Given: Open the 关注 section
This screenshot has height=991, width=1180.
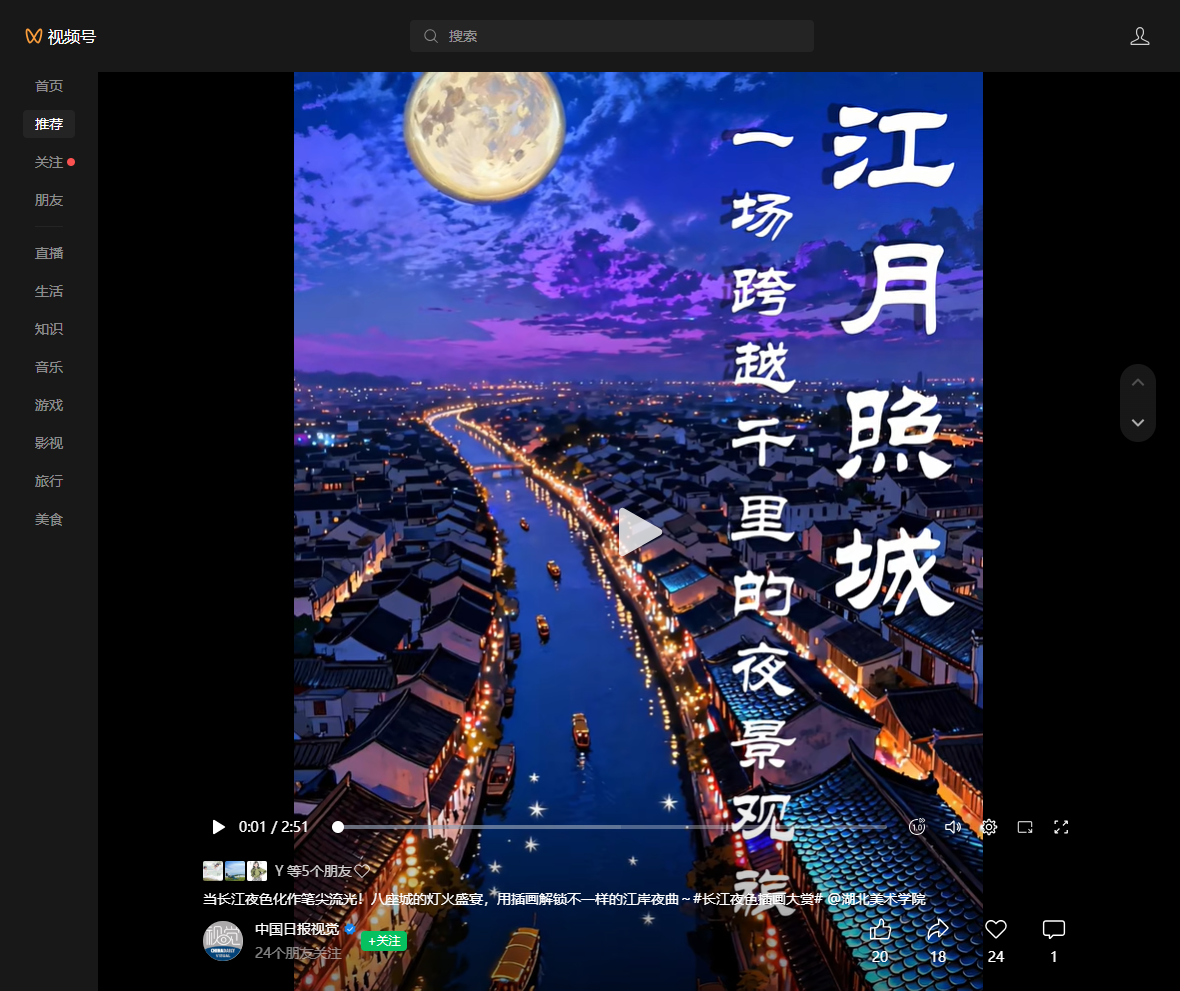Looking at the screenshot, I should coord(49,162).
